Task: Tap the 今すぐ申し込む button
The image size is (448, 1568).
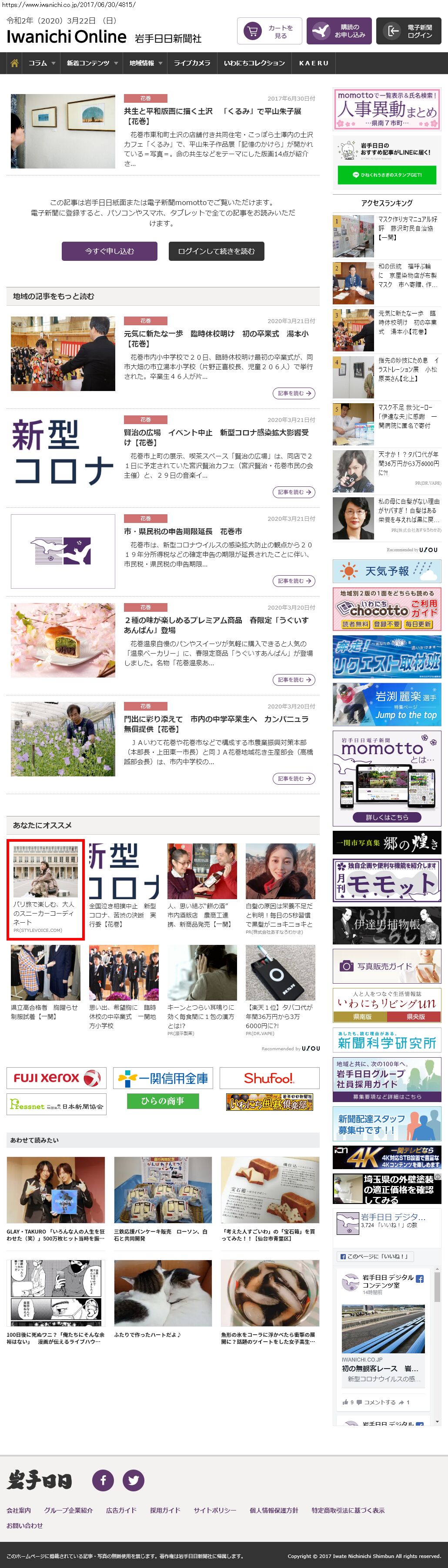Action: pos(110,251)
